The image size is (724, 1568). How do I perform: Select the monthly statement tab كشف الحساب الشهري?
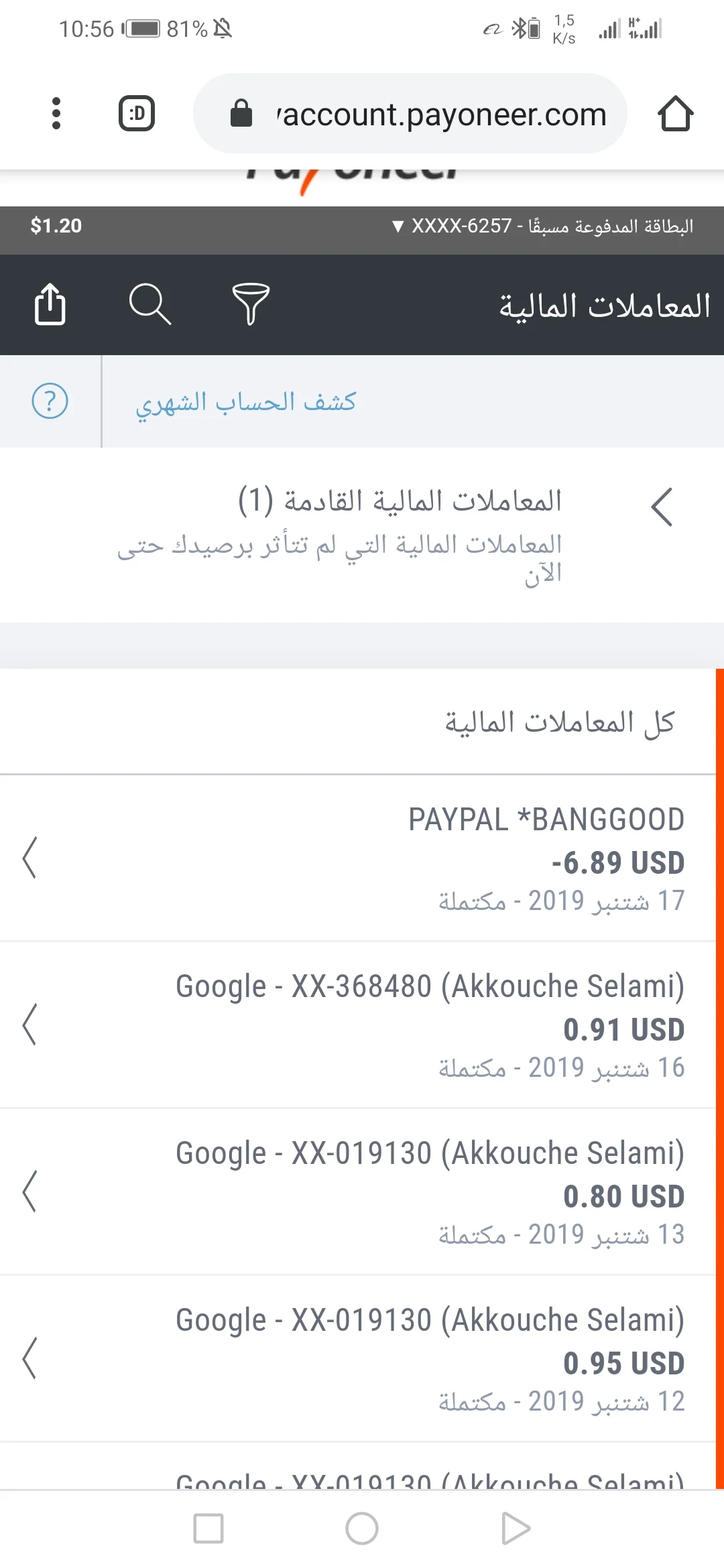click(x=247, y=401)
